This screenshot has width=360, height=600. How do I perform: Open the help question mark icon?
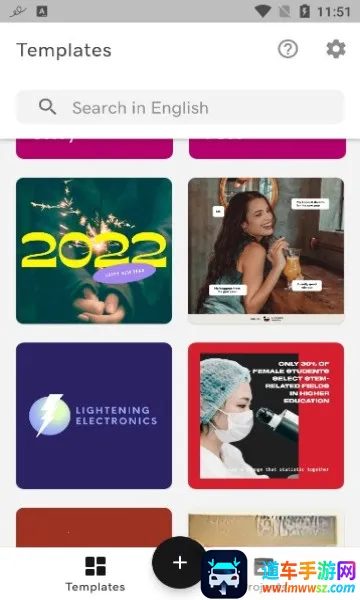point(288,49)
